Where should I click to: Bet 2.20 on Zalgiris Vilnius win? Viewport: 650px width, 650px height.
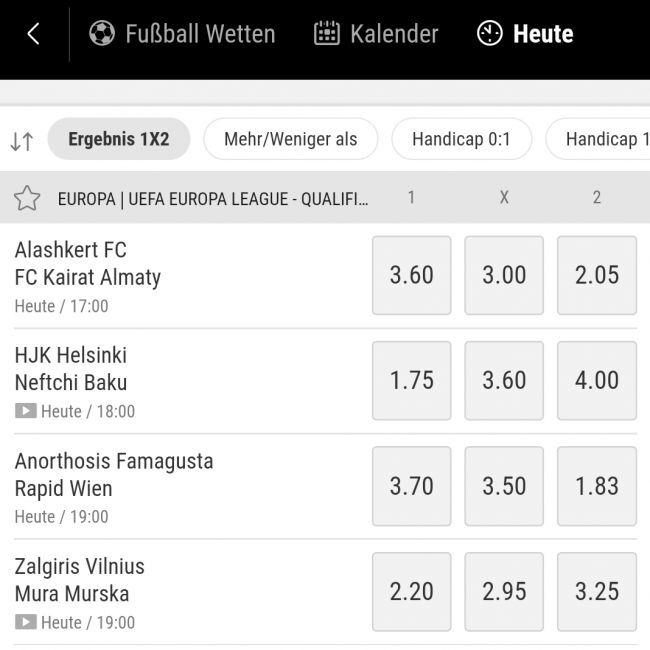click(x=411, y=591)
